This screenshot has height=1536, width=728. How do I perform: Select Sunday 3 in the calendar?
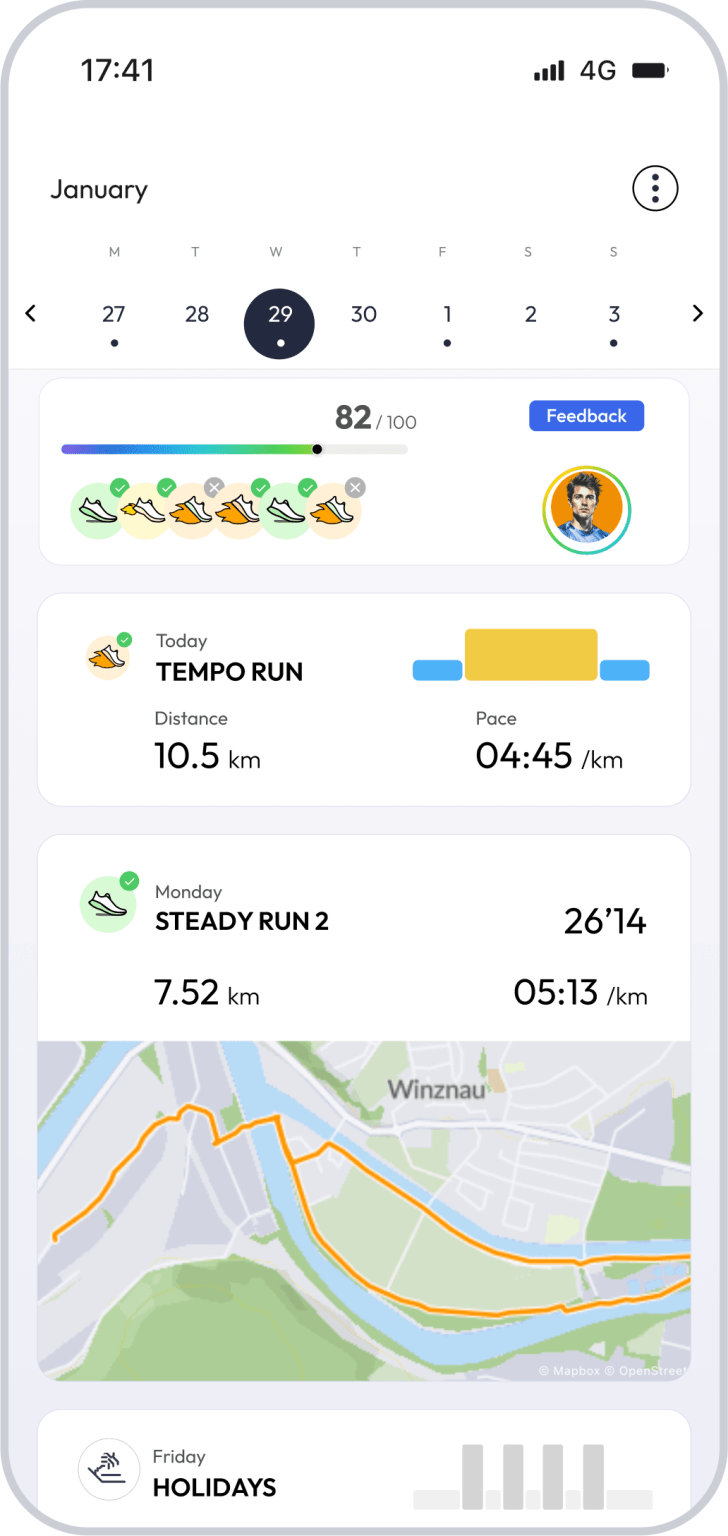(x=613, y=315)
